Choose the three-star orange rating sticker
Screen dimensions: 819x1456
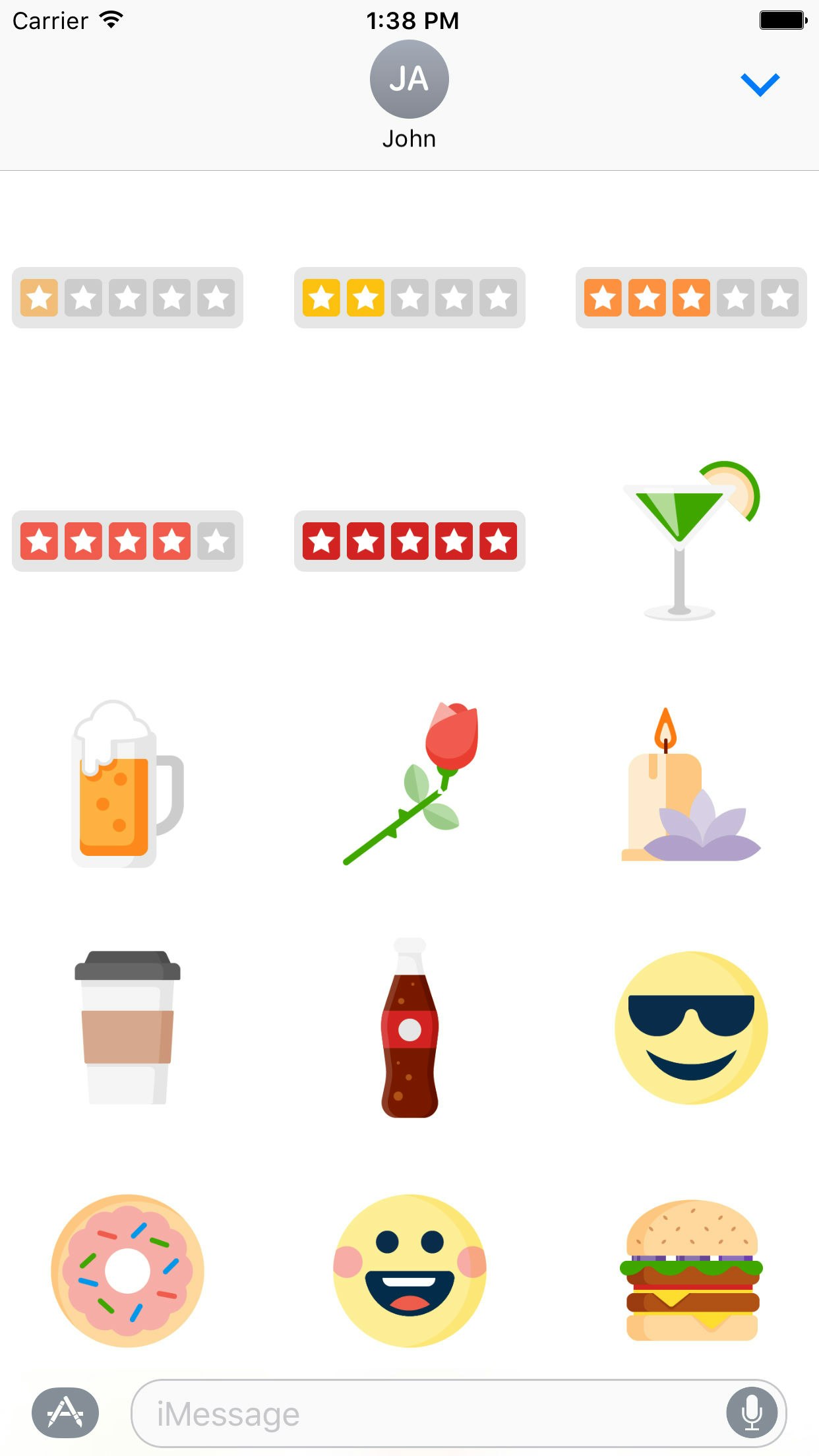click(691, 298)
